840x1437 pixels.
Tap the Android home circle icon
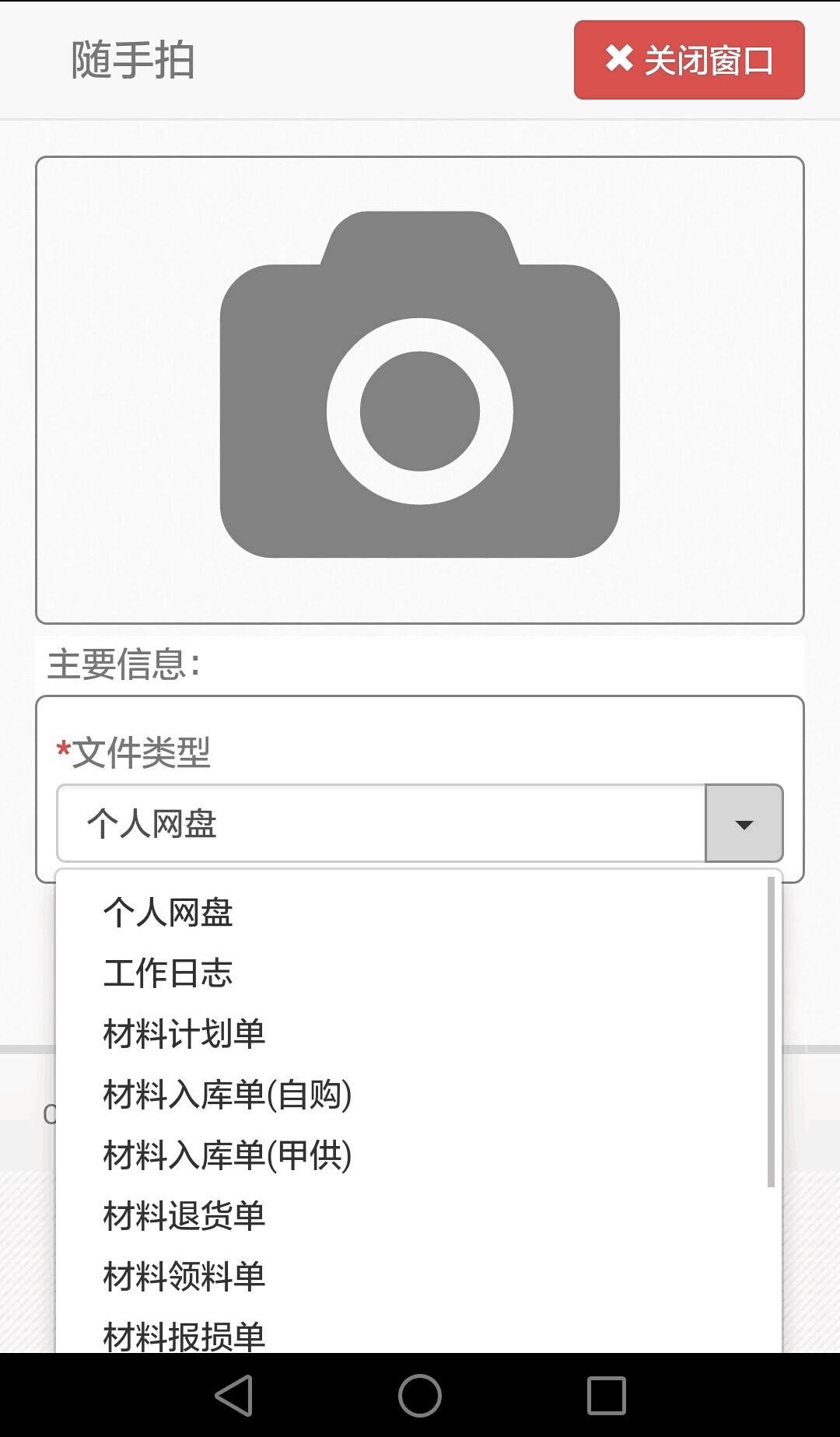(x=418, y=1393)
